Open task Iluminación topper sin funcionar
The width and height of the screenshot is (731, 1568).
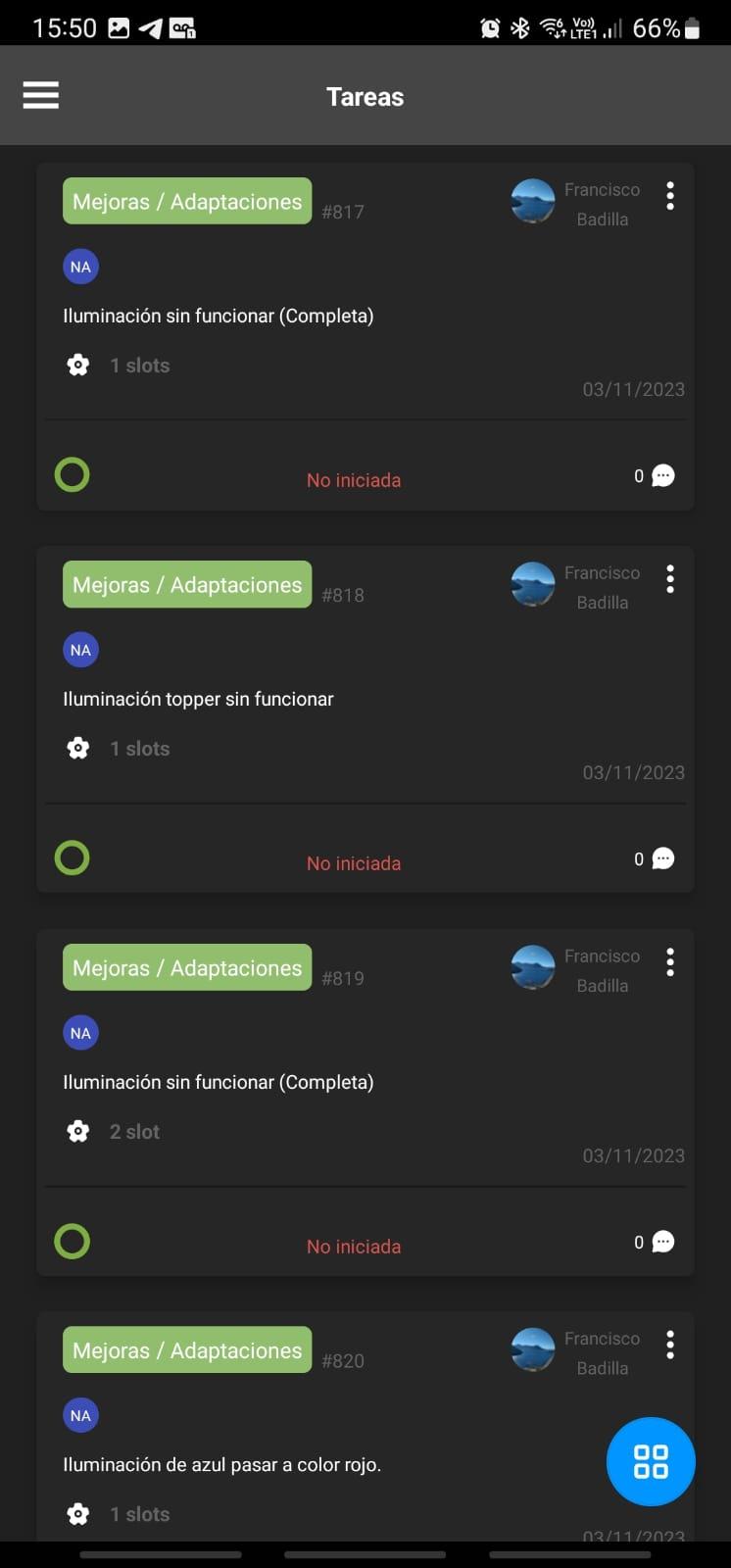coord(198,699)
